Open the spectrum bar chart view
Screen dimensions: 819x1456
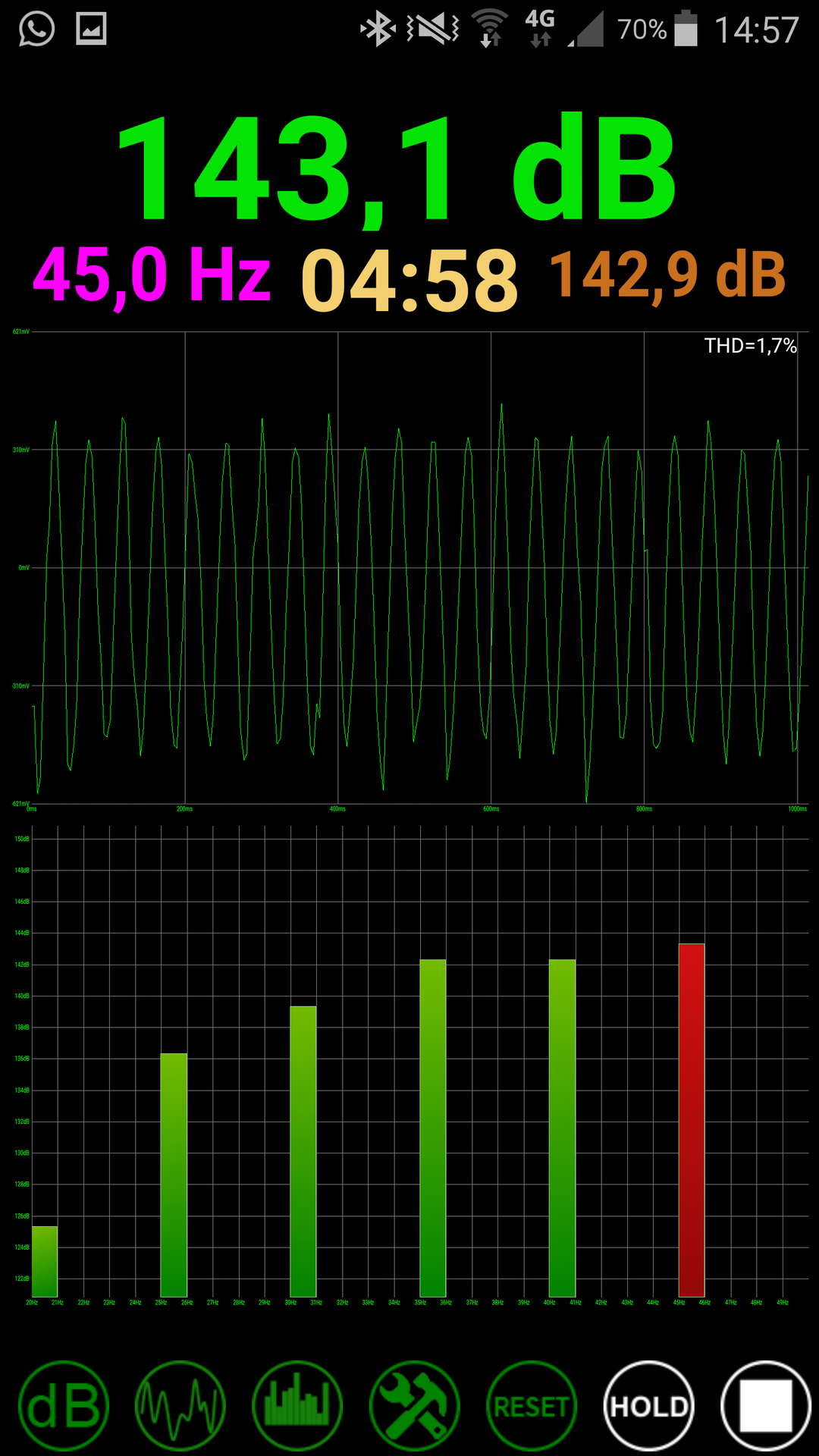tap(297, 1406)
